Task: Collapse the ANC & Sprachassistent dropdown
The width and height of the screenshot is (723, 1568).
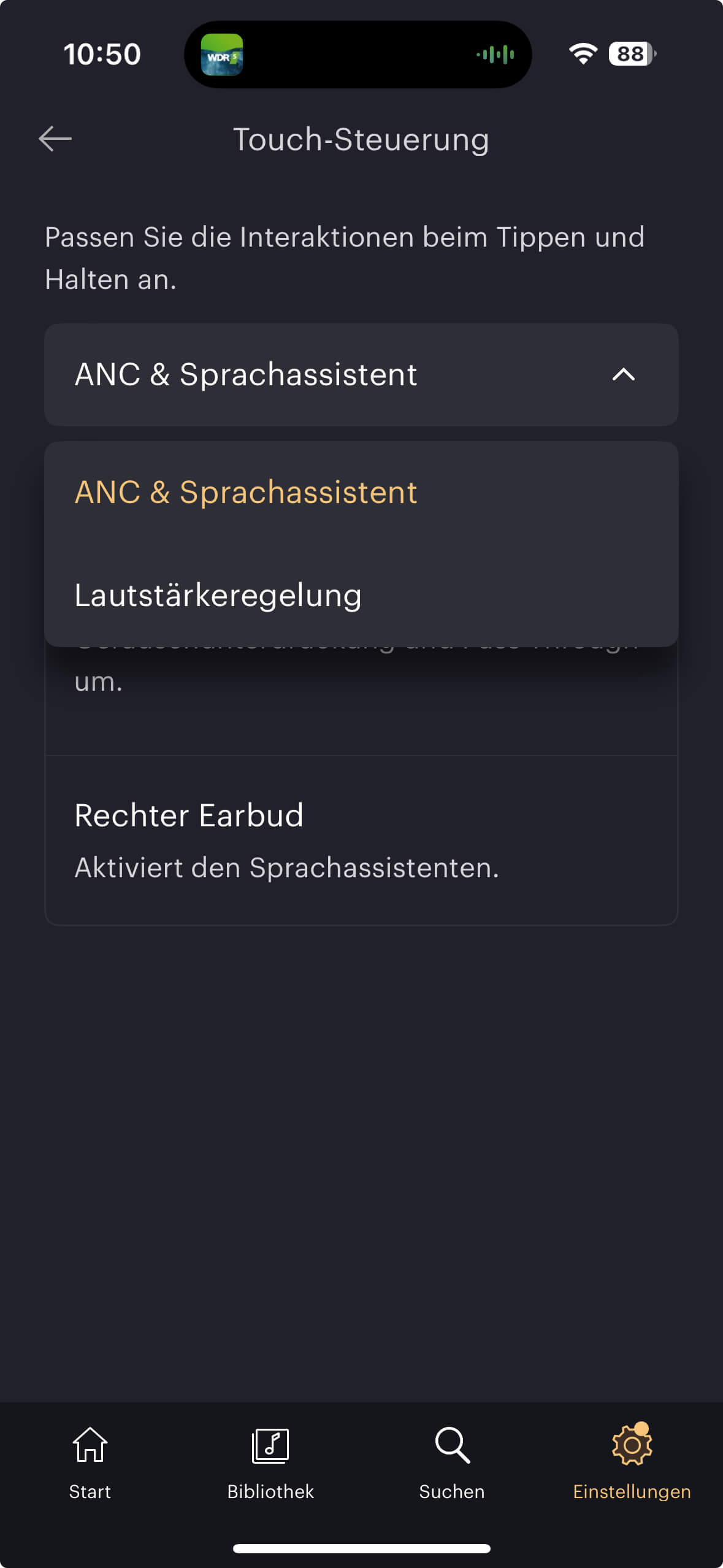Action: pos(623,375)
